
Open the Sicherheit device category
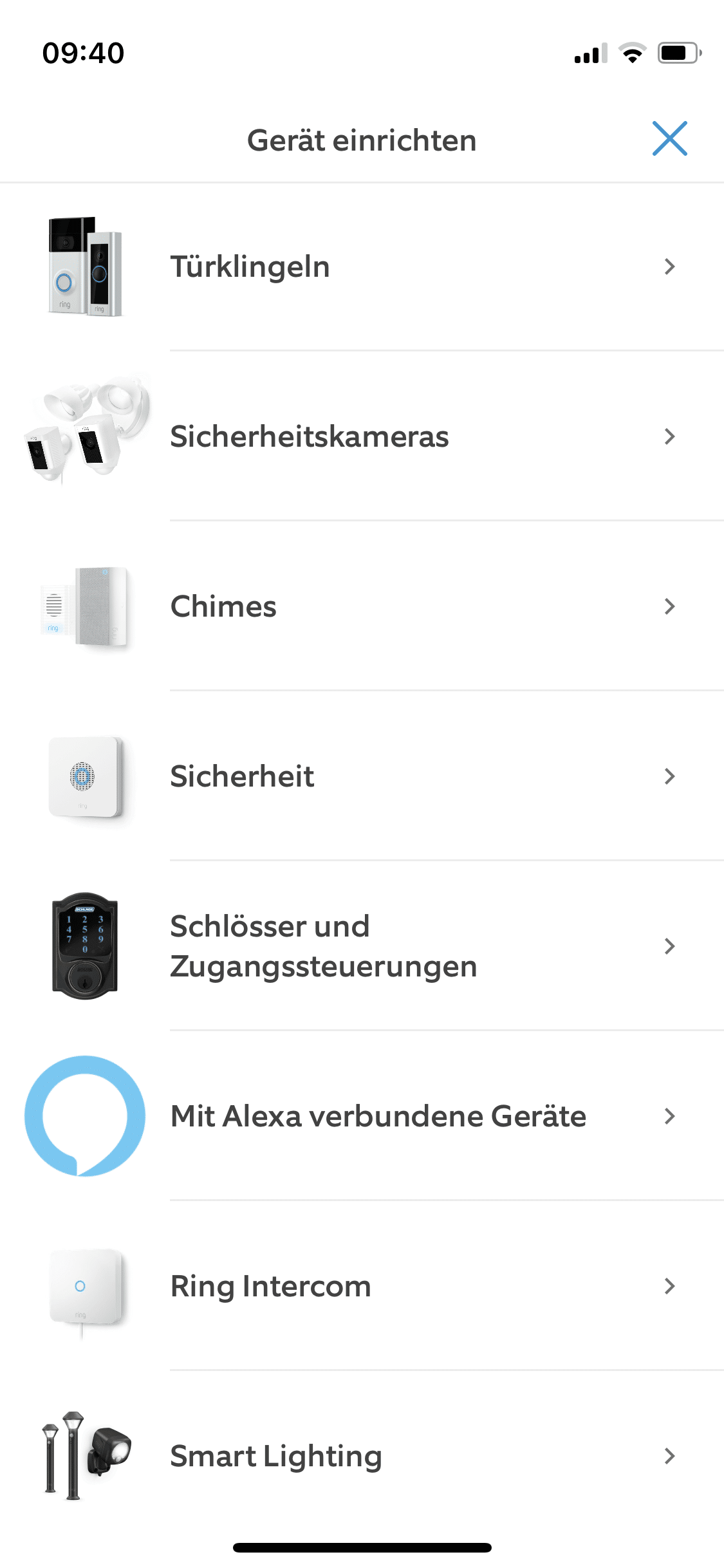tap(362, 776)
